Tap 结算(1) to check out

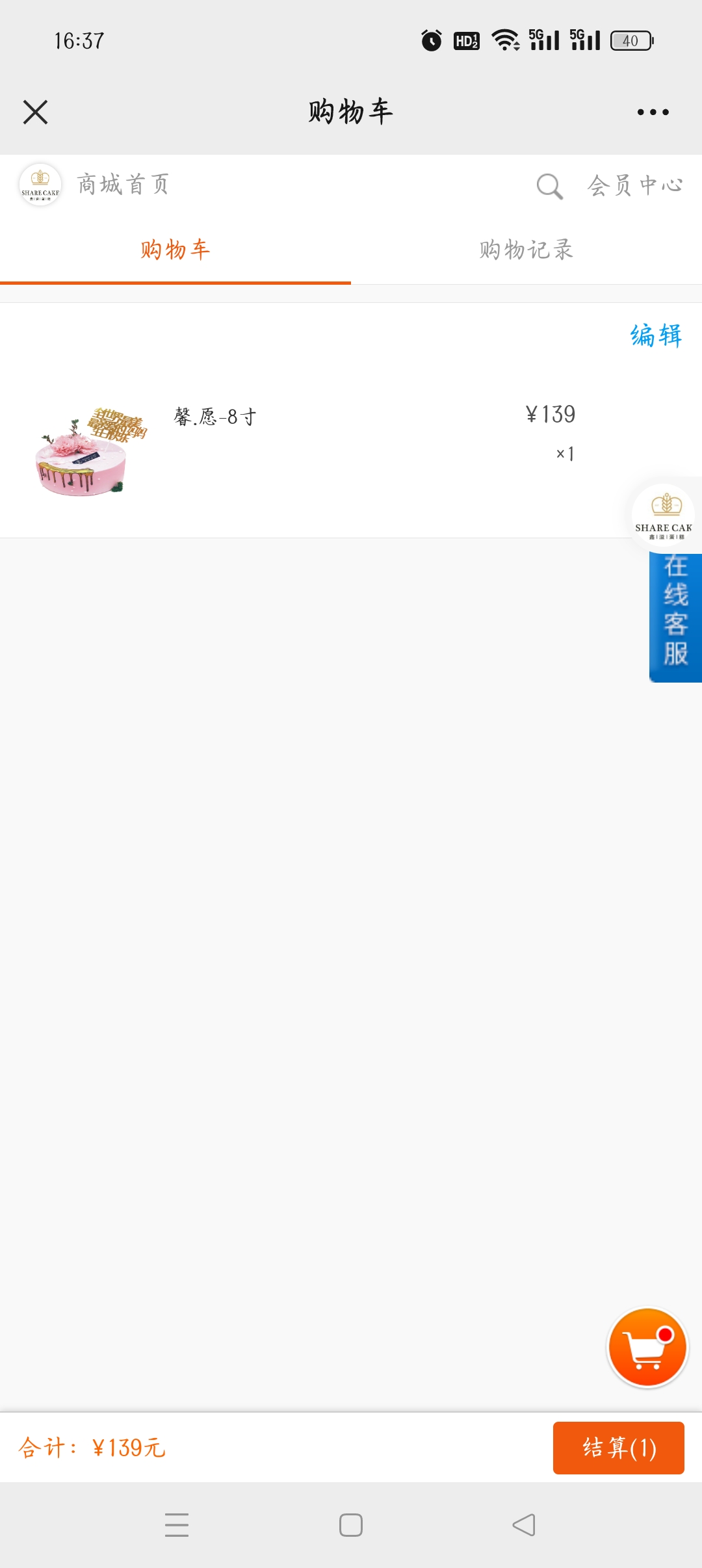[618, 1448]
